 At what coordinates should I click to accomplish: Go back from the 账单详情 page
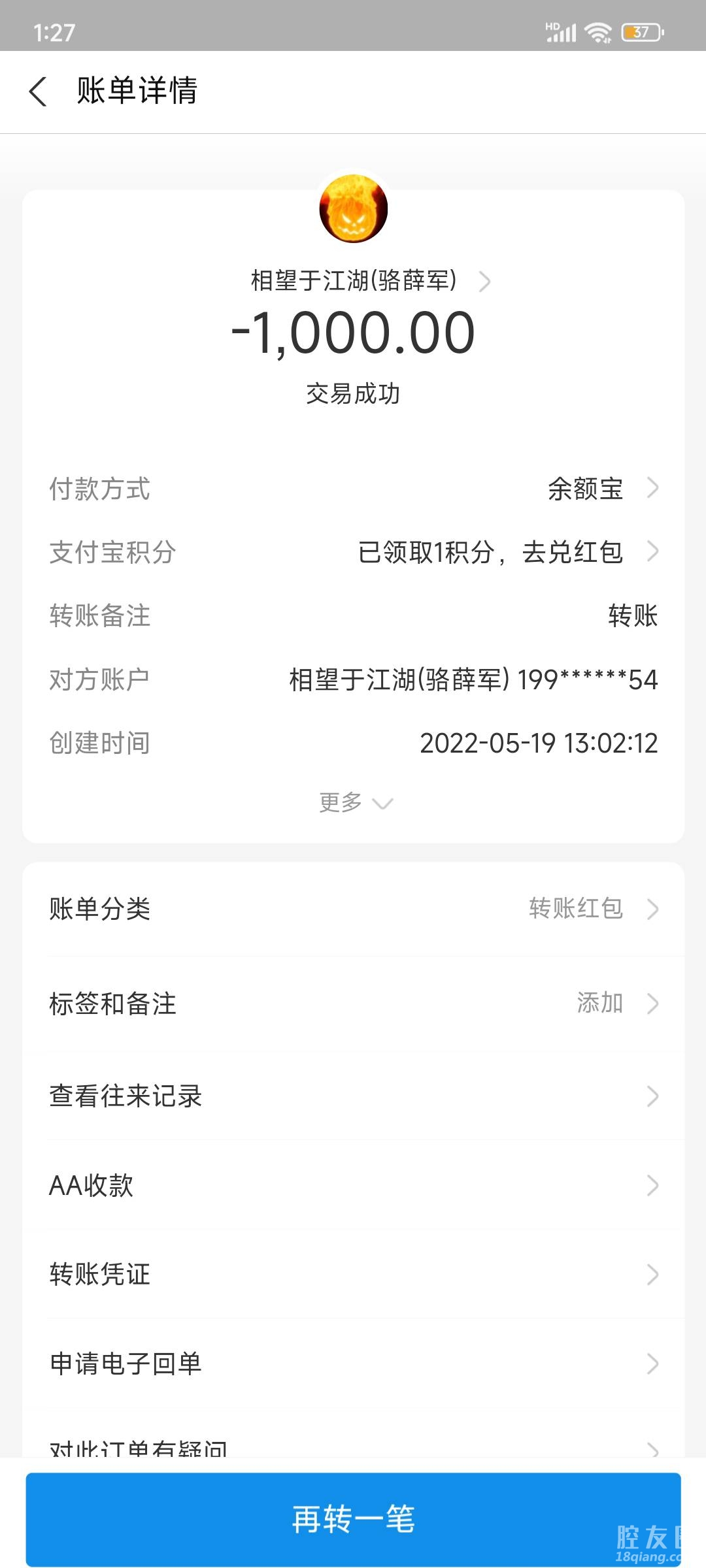point(39,91)
